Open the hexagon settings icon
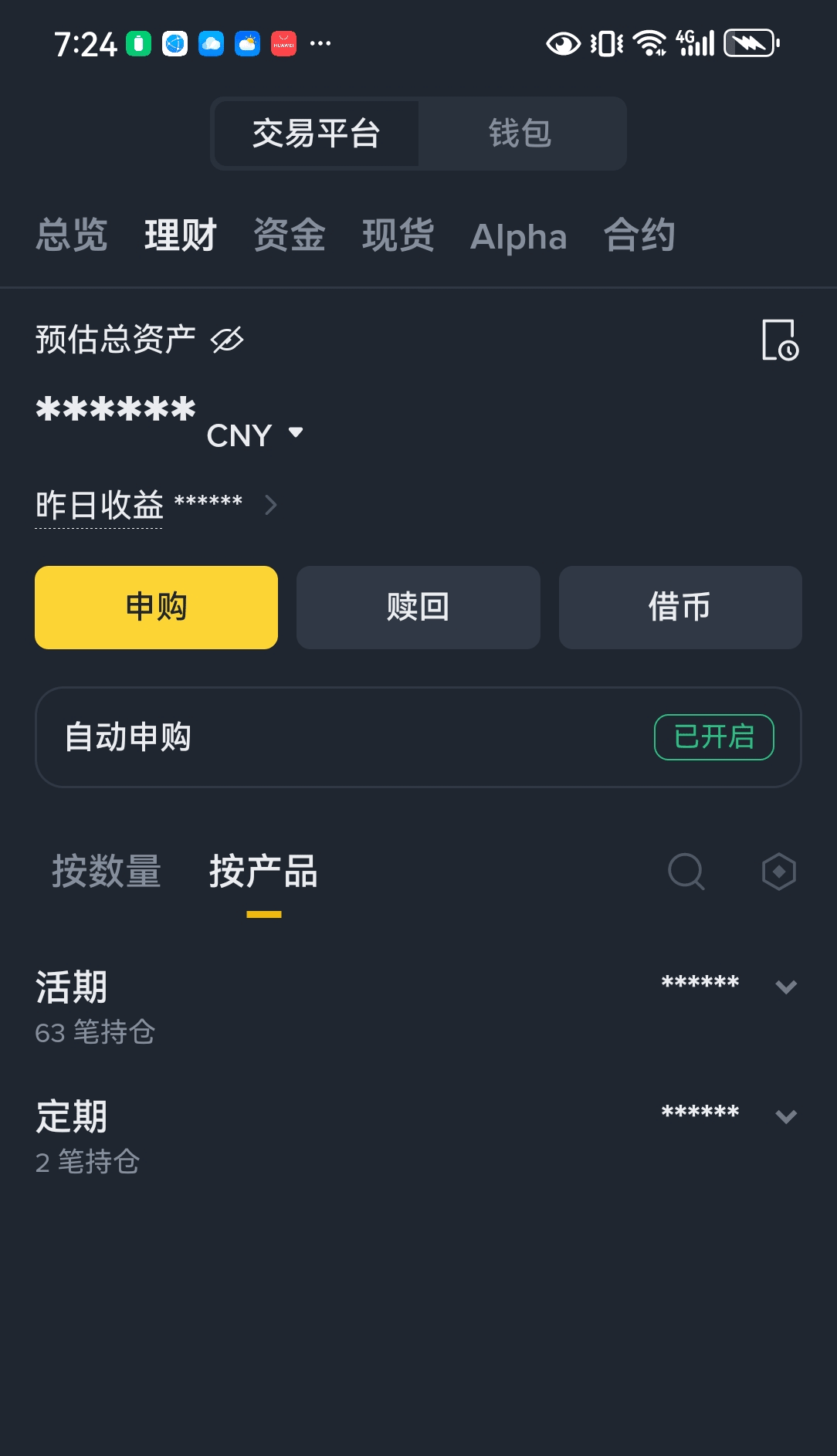The height and width of the screenshot is (1456, 837). pos(779,872)
